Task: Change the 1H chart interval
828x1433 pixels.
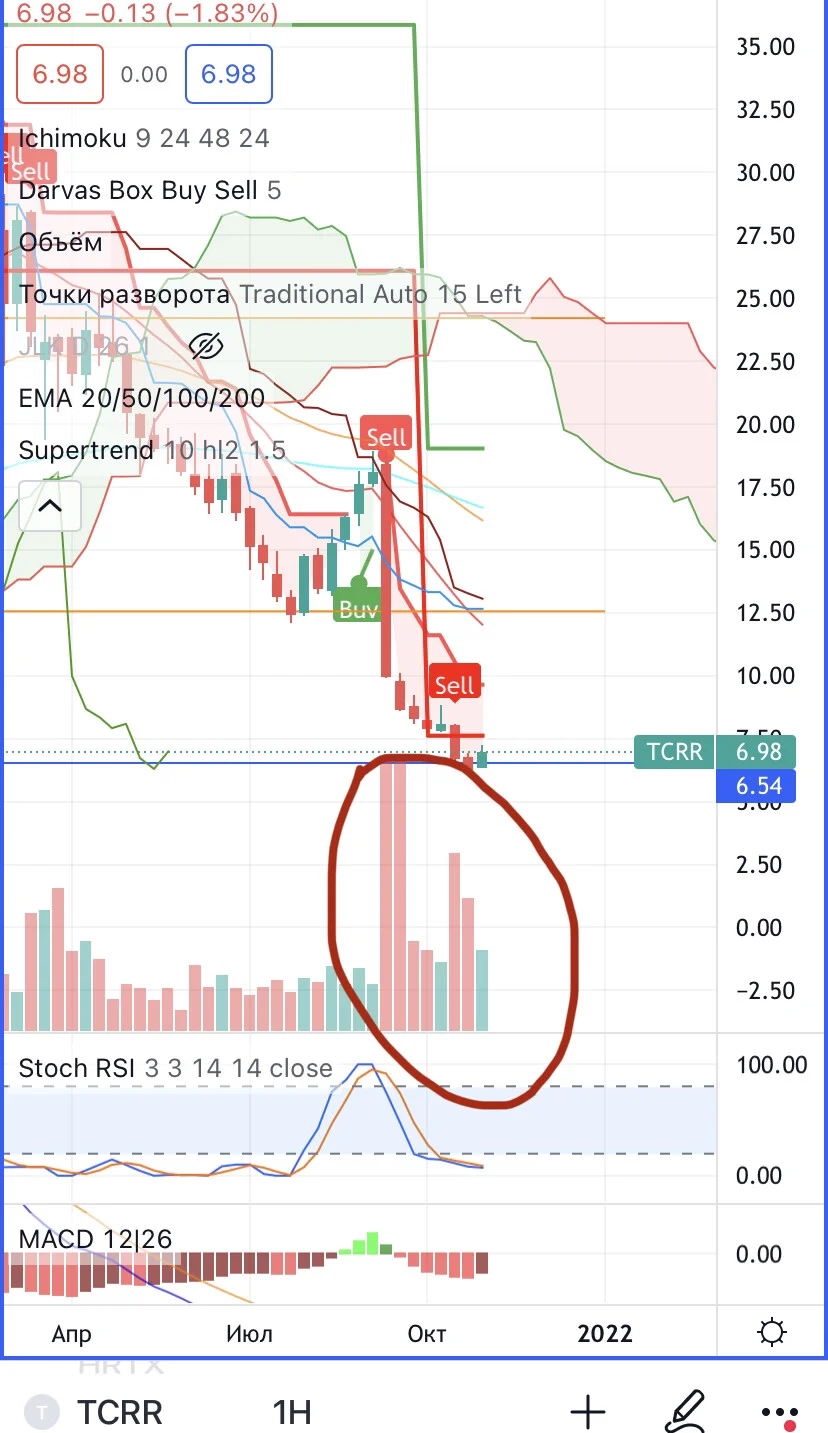Action: click(292, 1412)
